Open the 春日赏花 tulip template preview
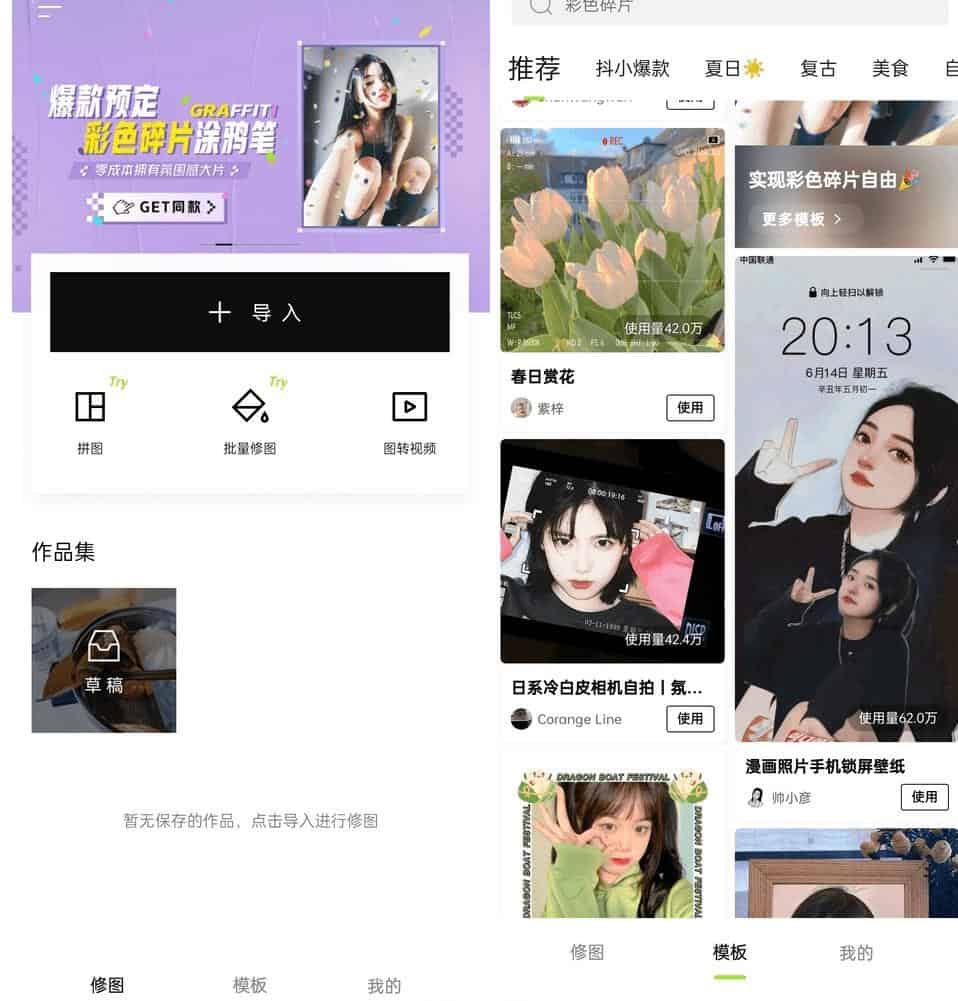 pos(612,240)
